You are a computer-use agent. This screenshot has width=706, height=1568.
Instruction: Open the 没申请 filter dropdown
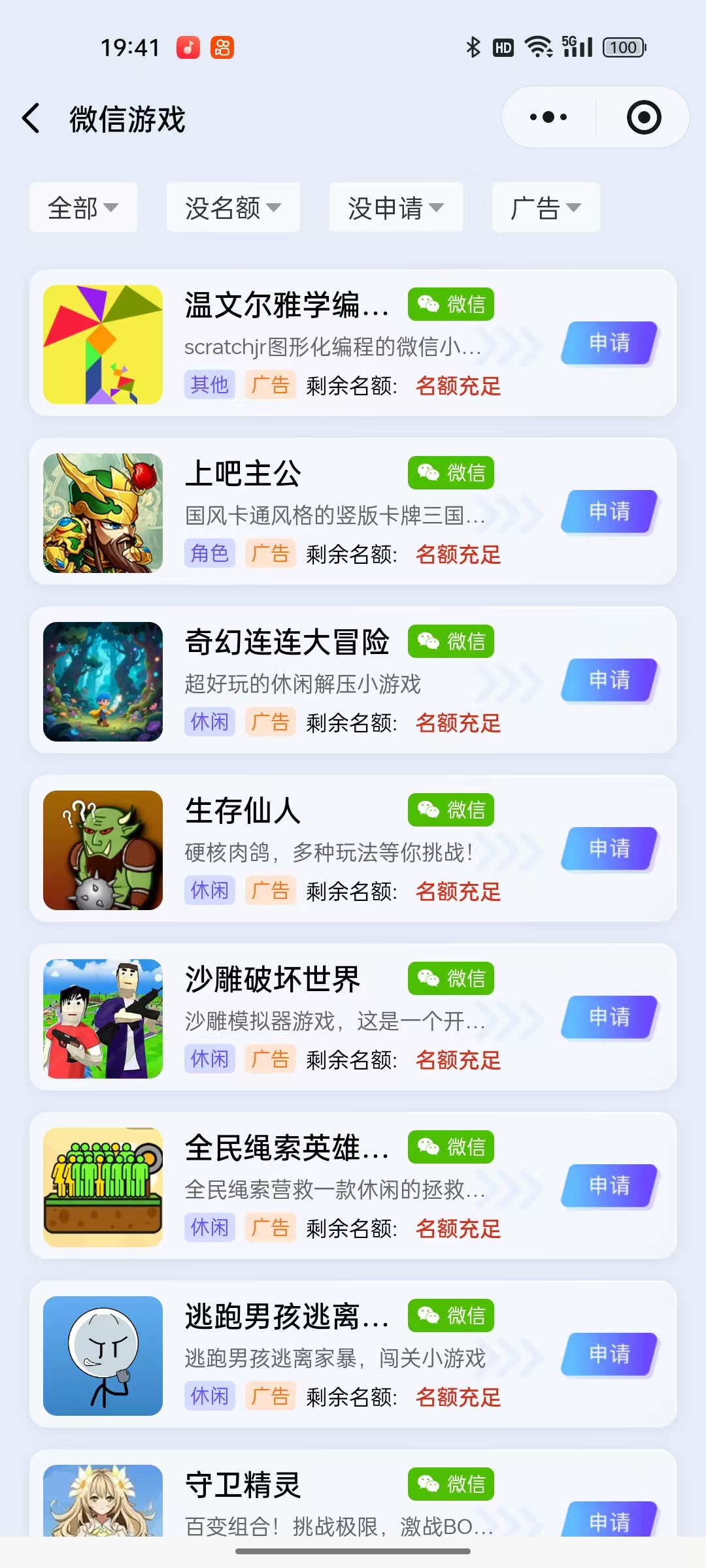(x=395, y=208)
